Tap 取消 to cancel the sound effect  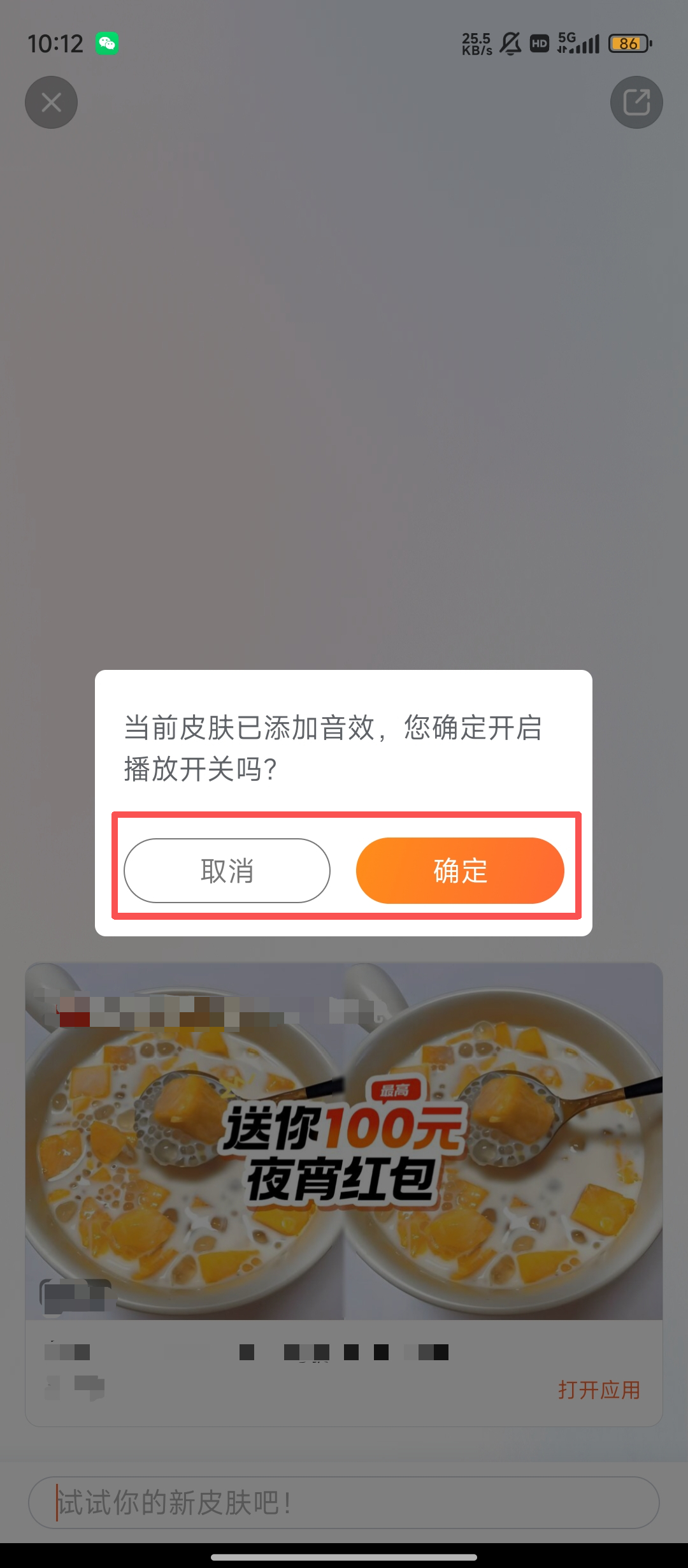click(x=227, y=871)
